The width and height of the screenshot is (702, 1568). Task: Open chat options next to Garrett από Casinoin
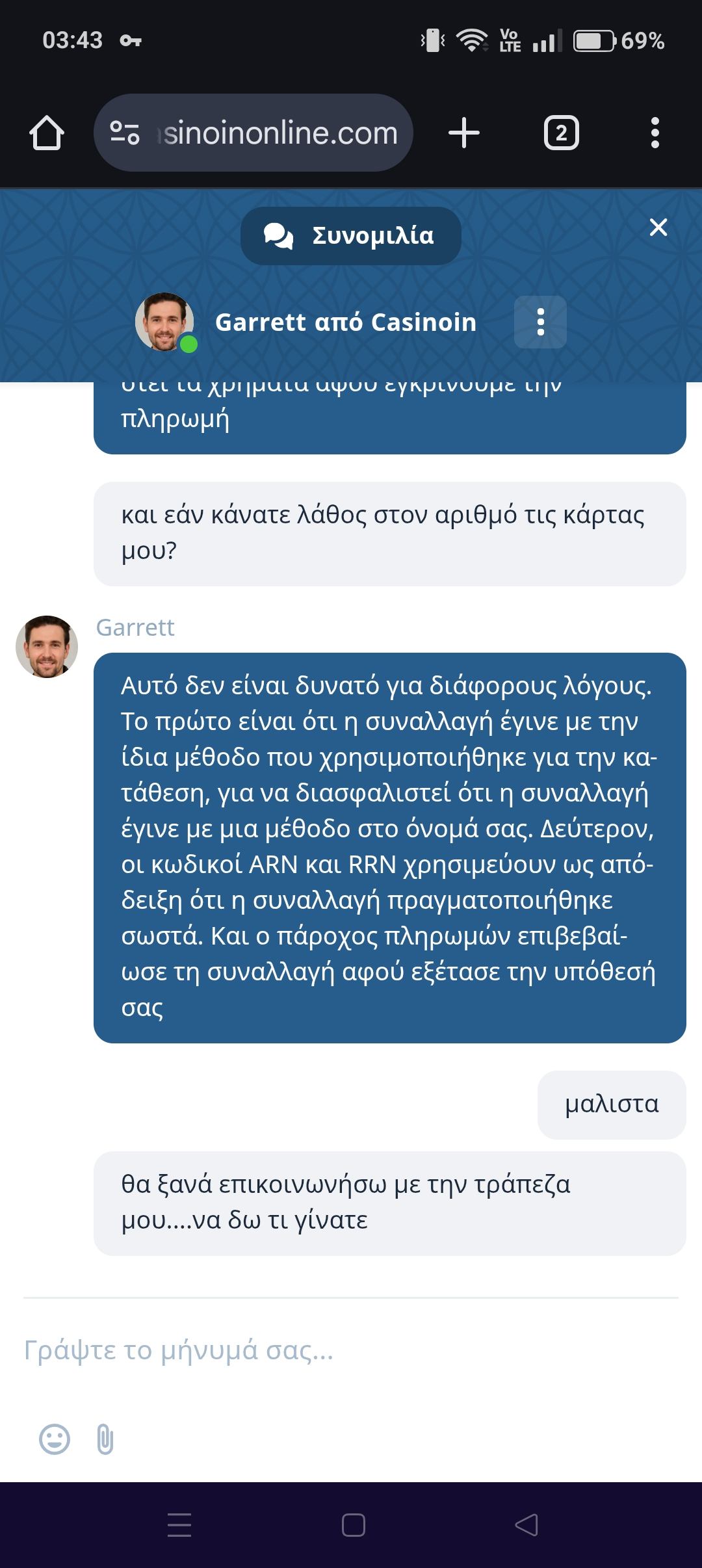[540, 322]
